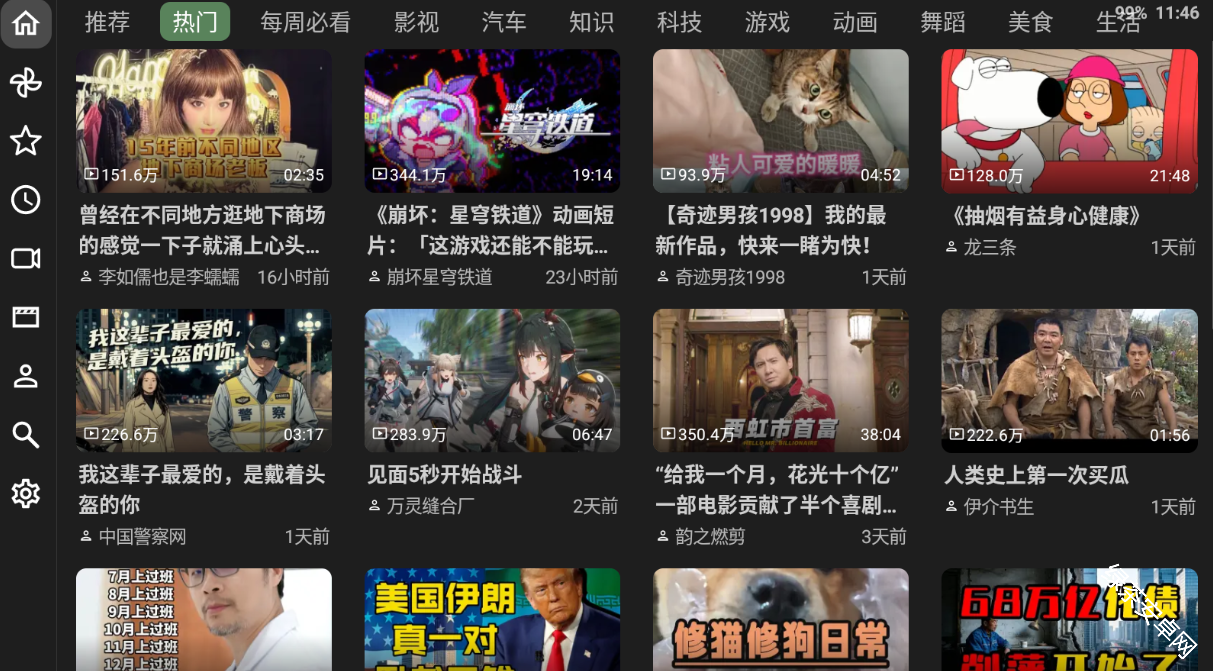
Task: Switch to the 推荐 tab
Action: pyautogui.click(x=107, y=22)
